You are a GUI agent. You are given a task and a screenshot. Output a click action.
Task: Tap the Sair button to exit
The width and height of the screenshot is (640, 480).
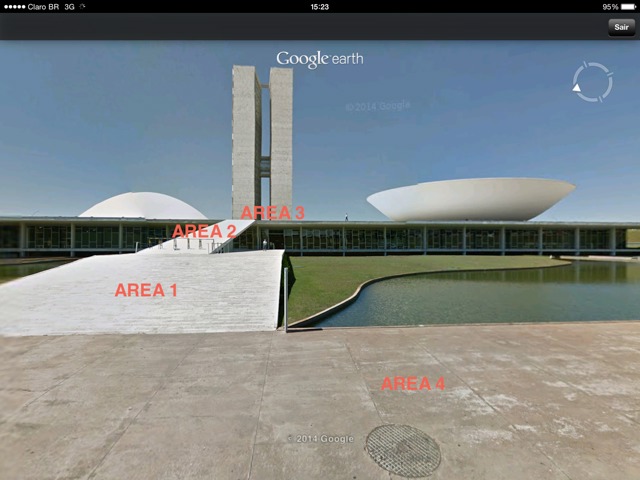pyautogui.click(x=621, y=27)
